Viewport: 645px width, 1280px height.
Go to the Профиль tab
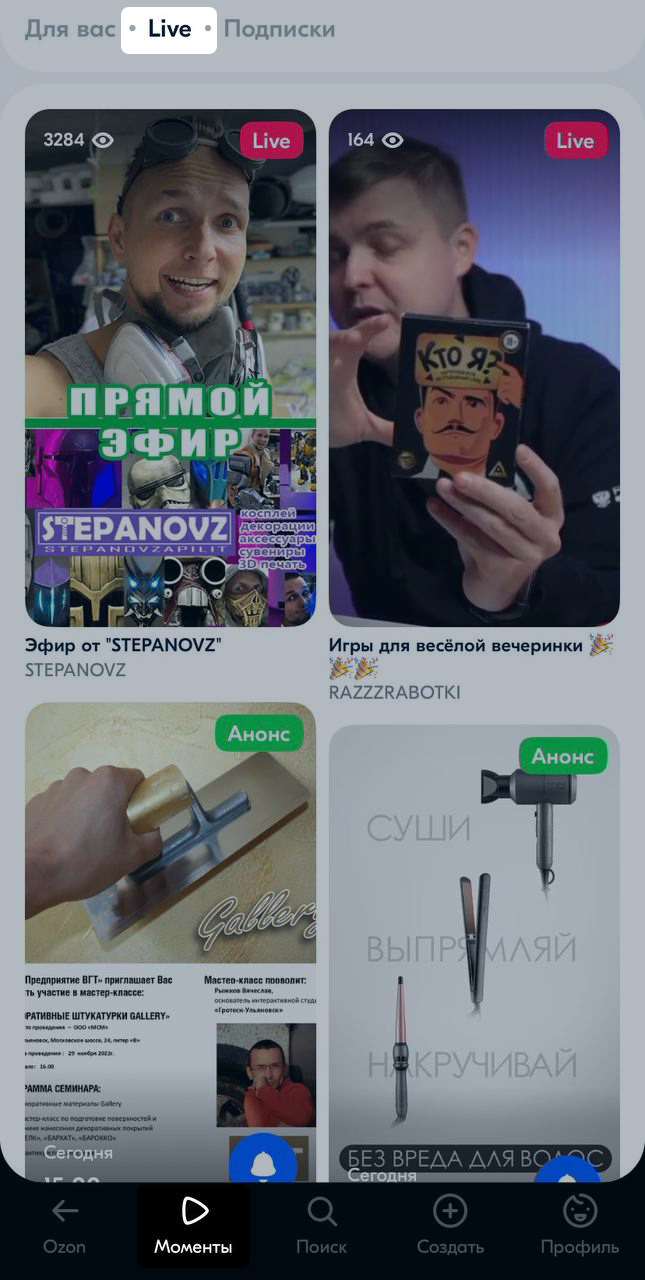(x=579, y=1225)
